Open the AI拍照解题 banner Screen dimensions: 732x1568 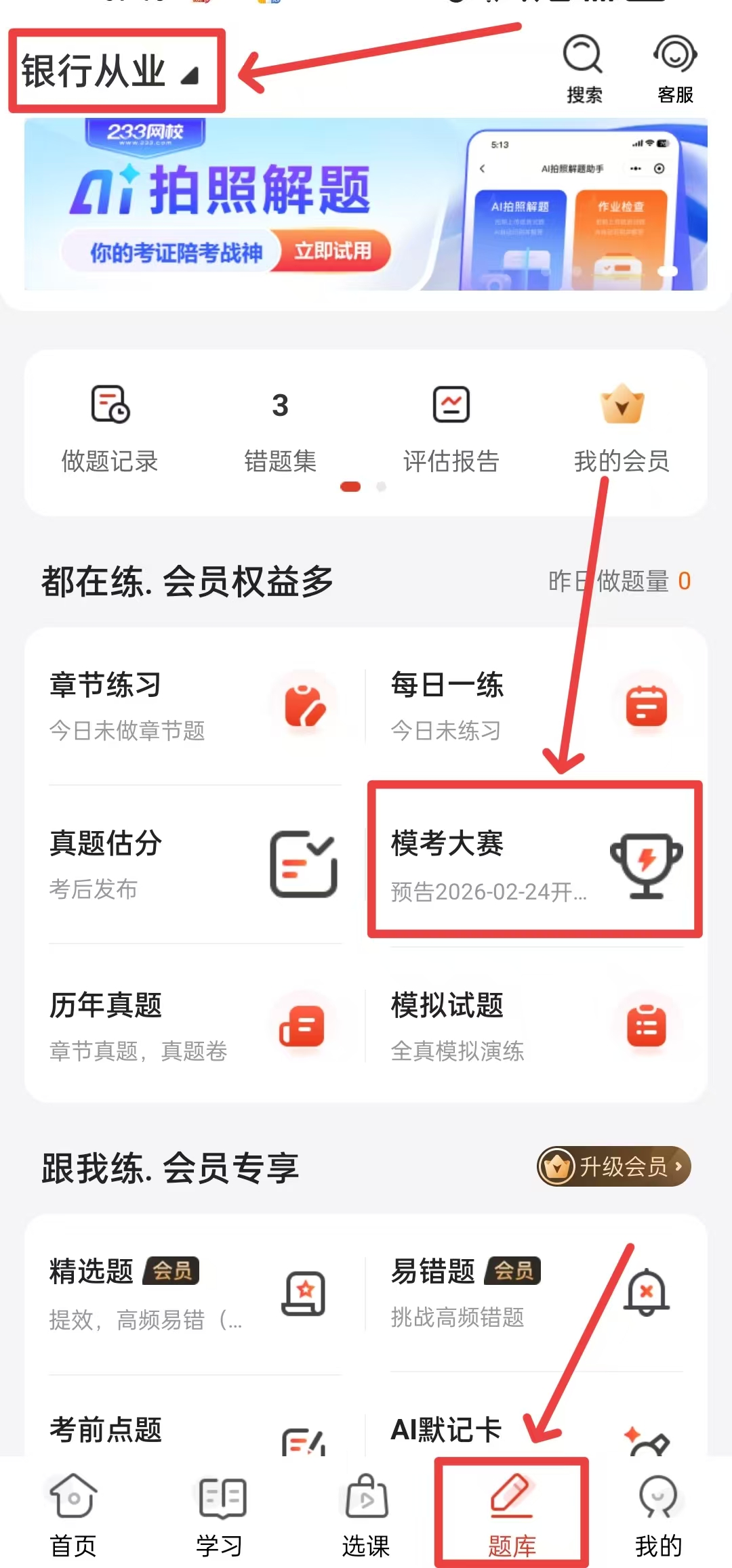(x=366, y=205)
